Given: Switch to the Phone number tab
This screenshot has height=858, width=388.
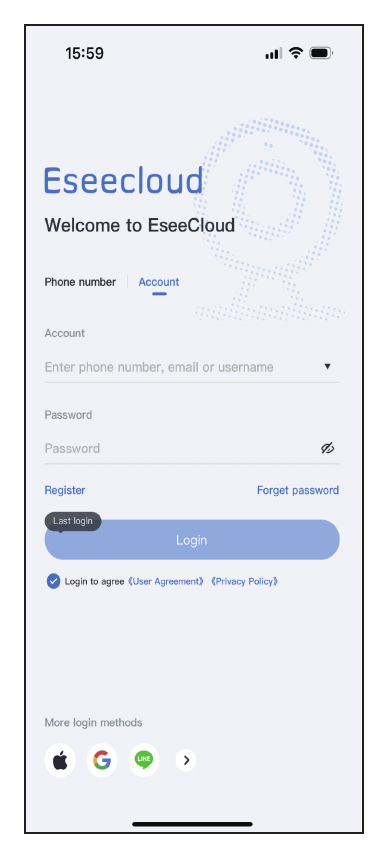Looking at the screenshot, I should (x=80, y=282).
